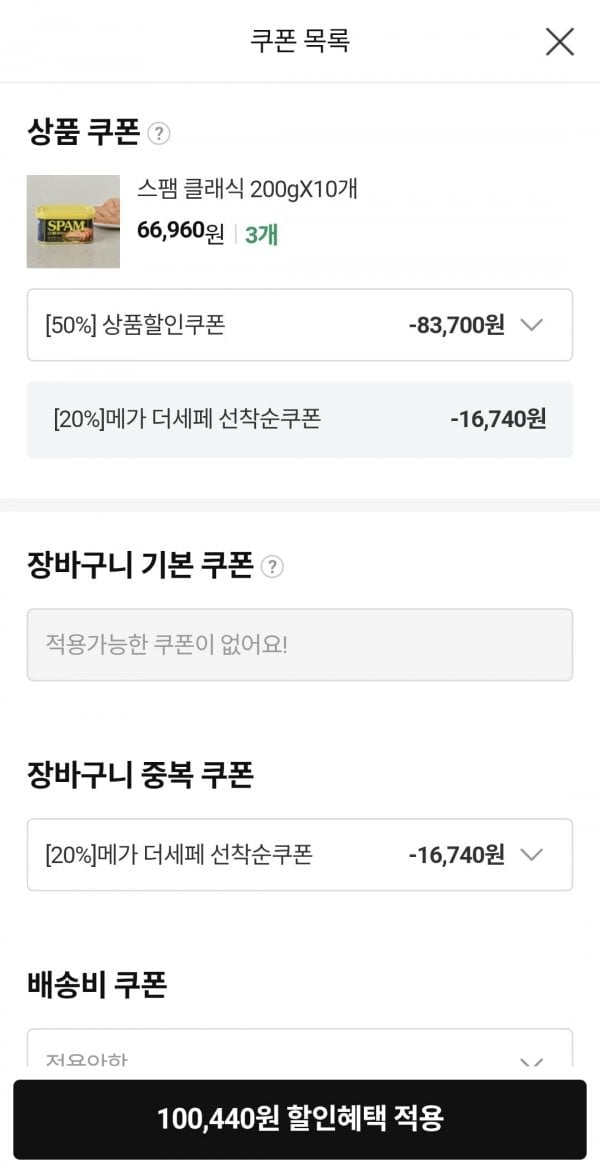
Task: Open help icon next to 상품 쿠폰
Action: click(x=159, y=134)
